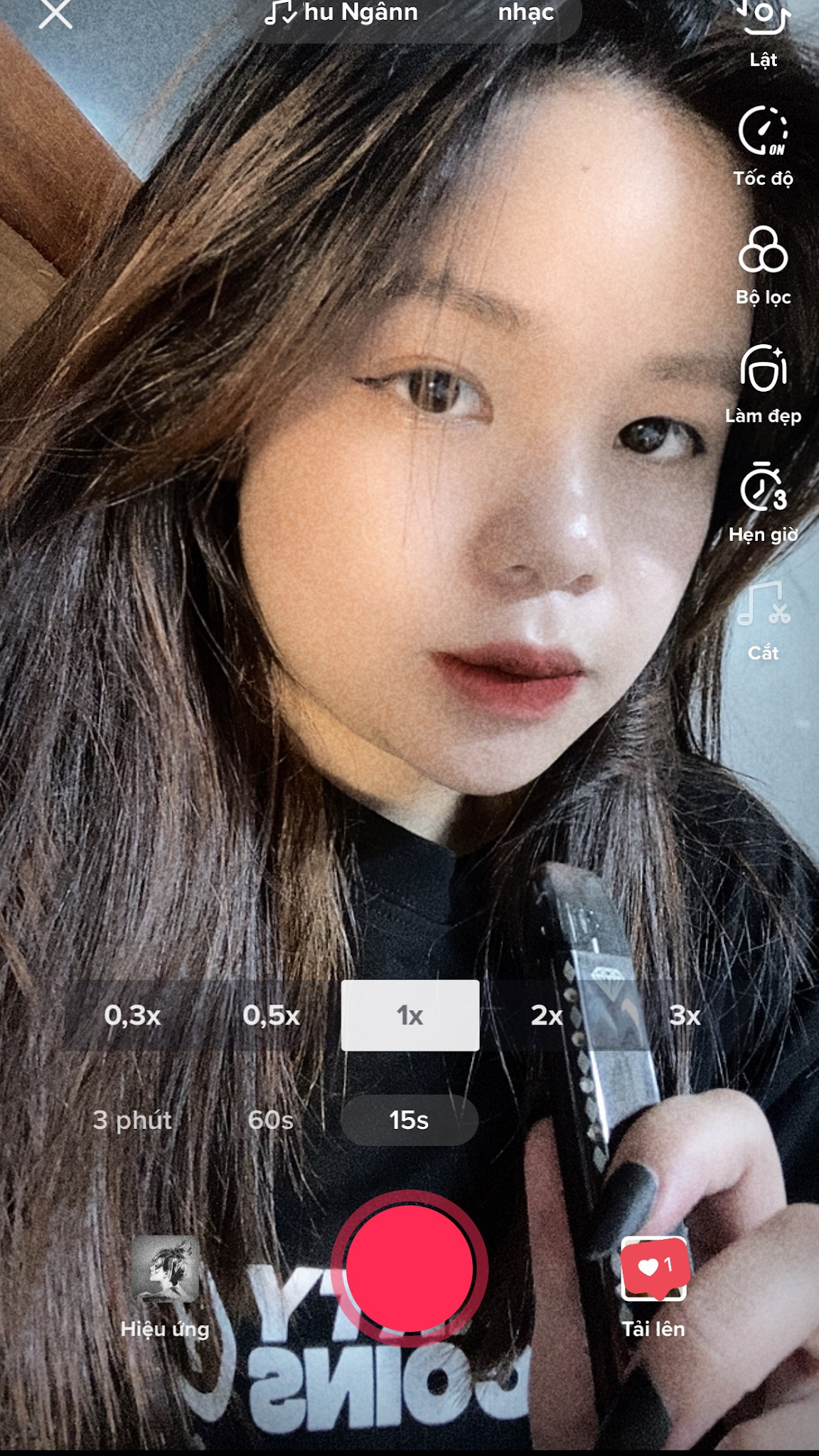819x1456 pixels.
Task: Set video length to 60s
Action: coord(271,1120)
